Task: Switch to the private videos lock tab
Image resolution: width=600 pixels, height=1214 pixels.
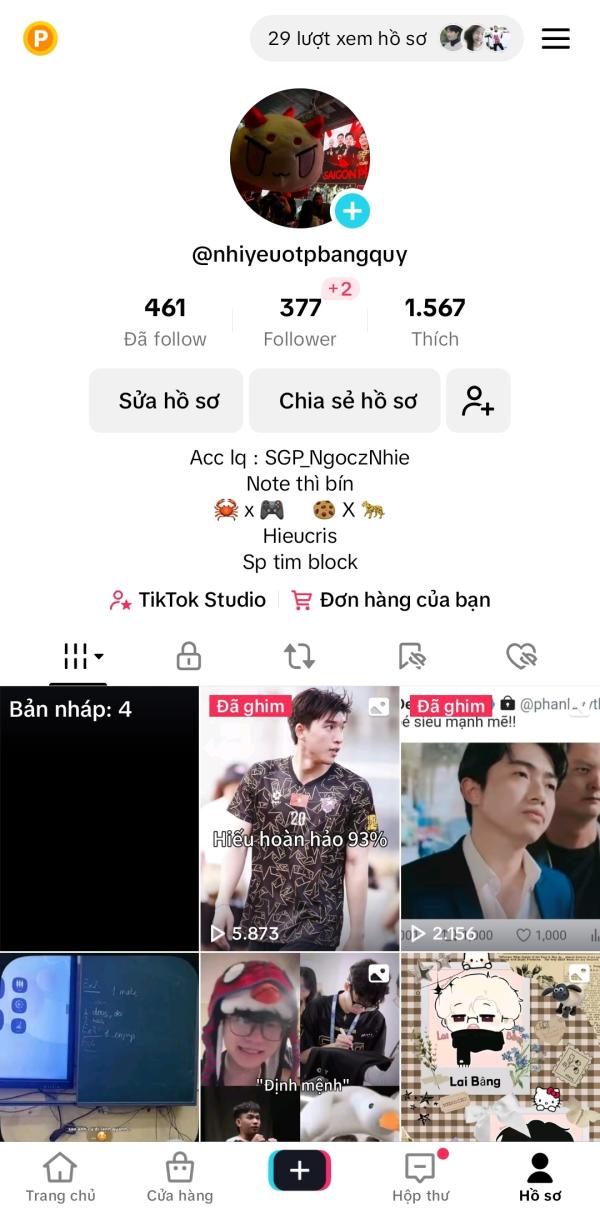Action: (x=189, y=656)
